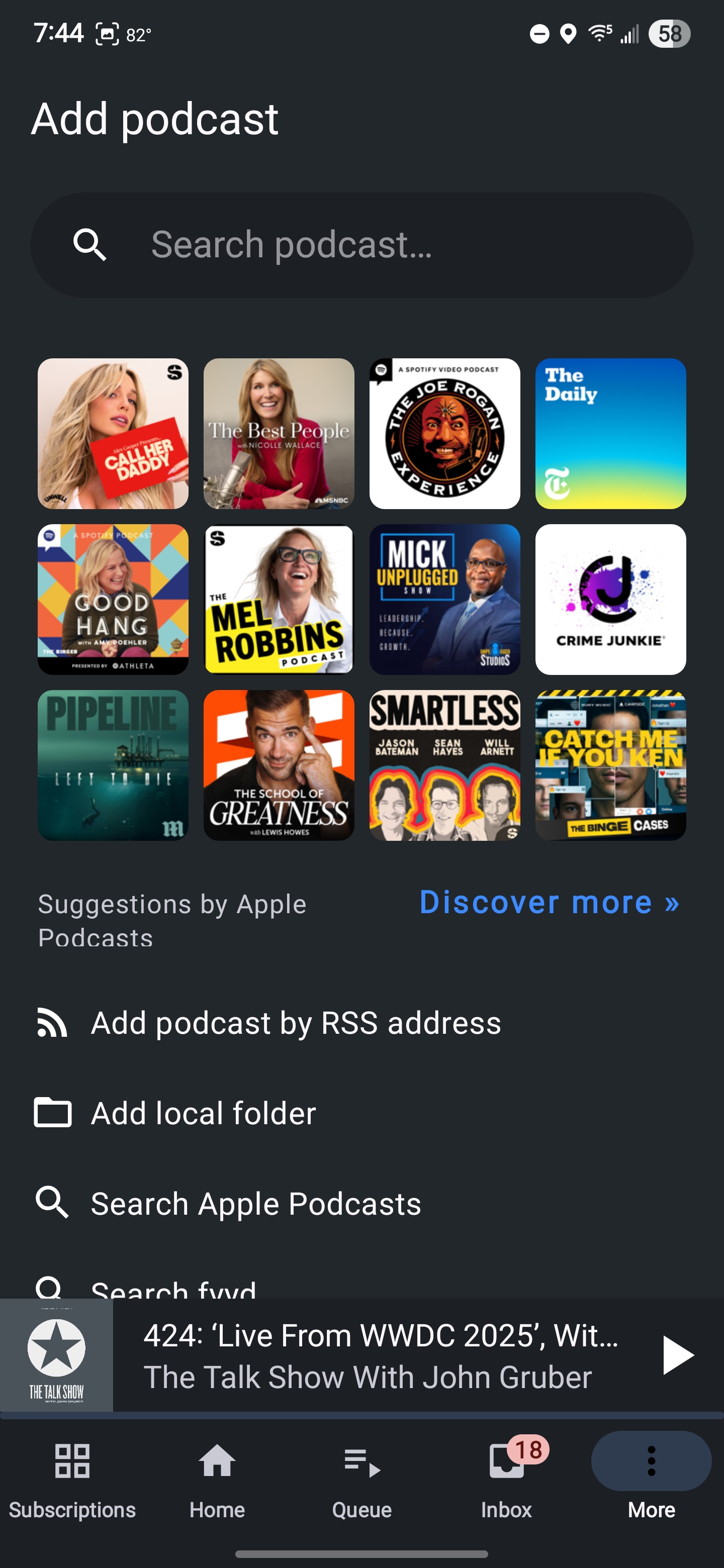The image size is (724, 1568).
Task: View the Mel Robbins Podcast
Action: tap(279, 600)
